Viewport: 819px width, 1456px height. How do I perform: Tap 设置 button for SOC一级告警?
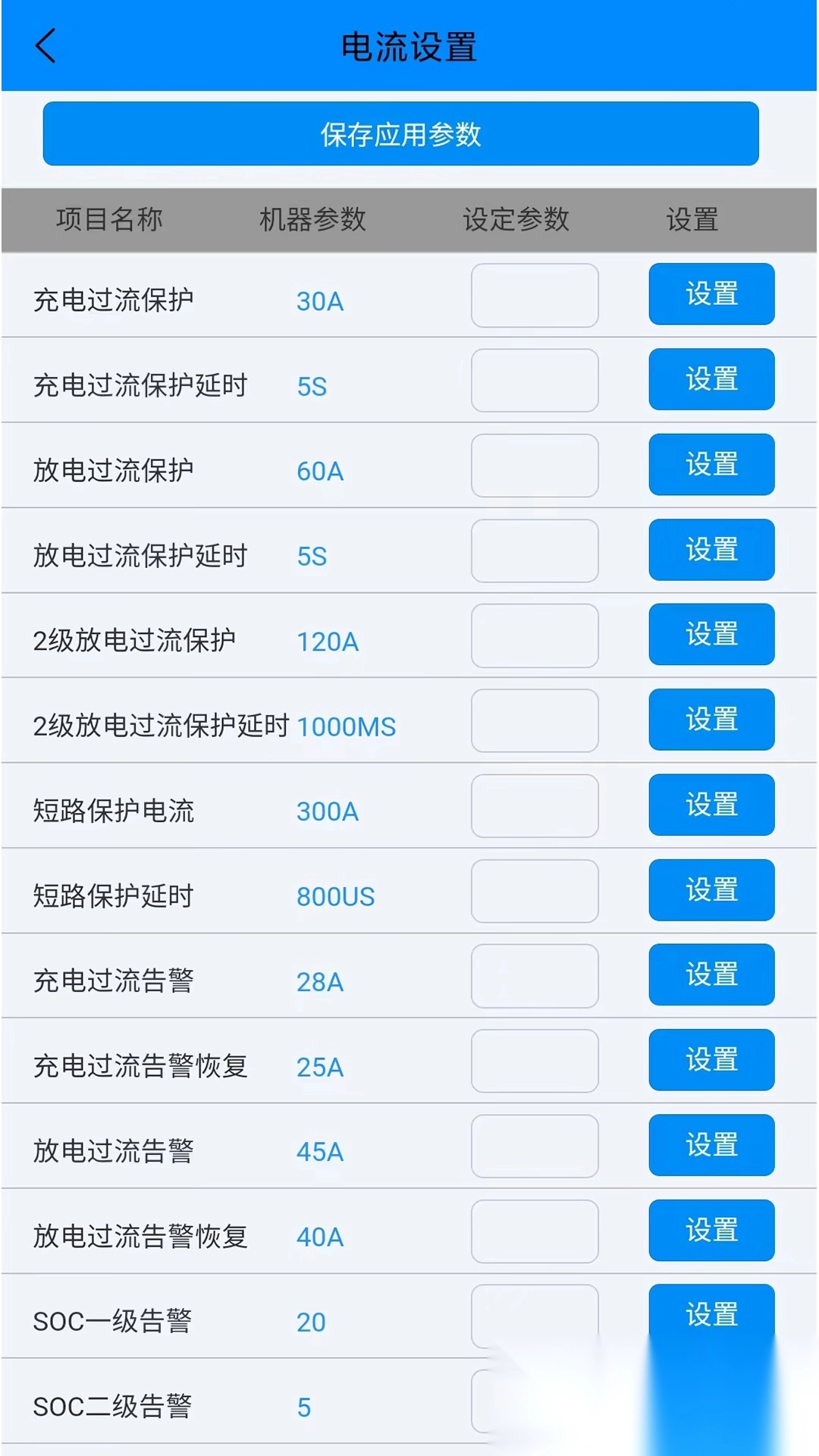[x=711, y=1312]
